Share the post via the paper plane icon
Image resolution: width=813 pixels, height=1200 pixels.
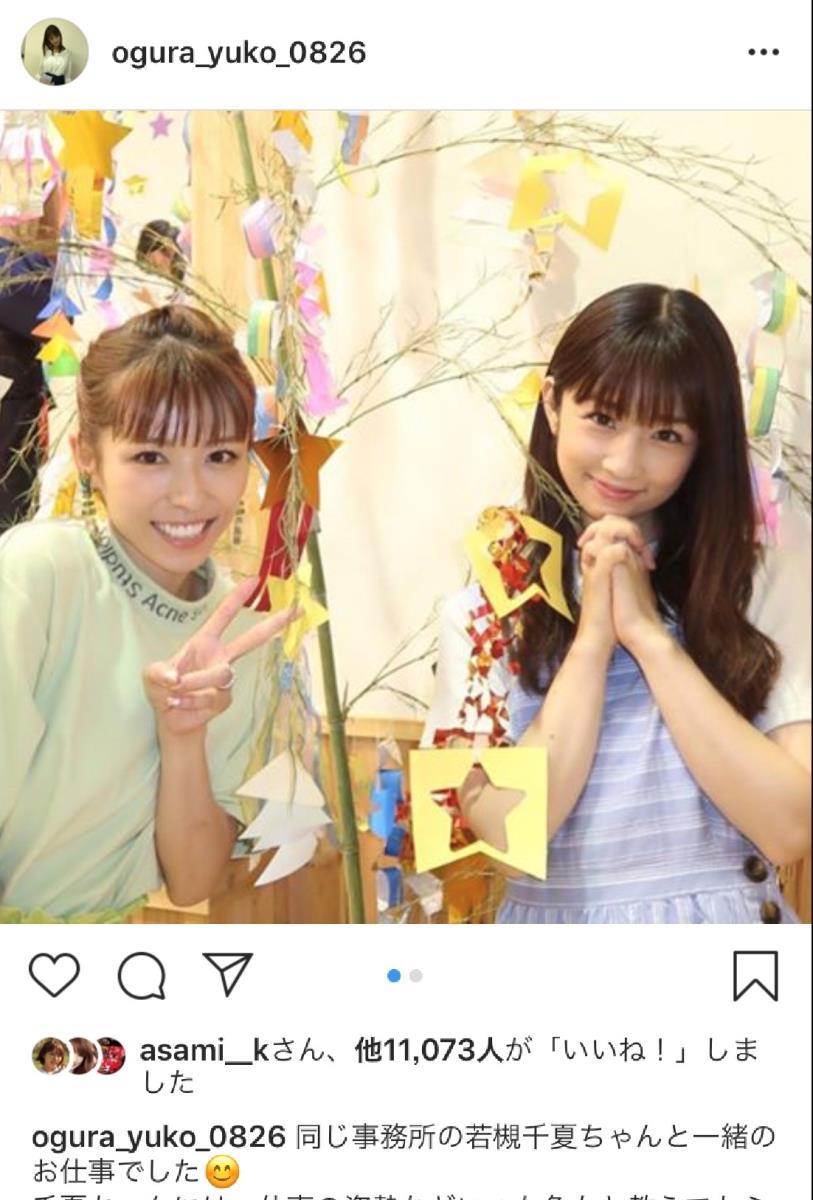tap(228, 973)
